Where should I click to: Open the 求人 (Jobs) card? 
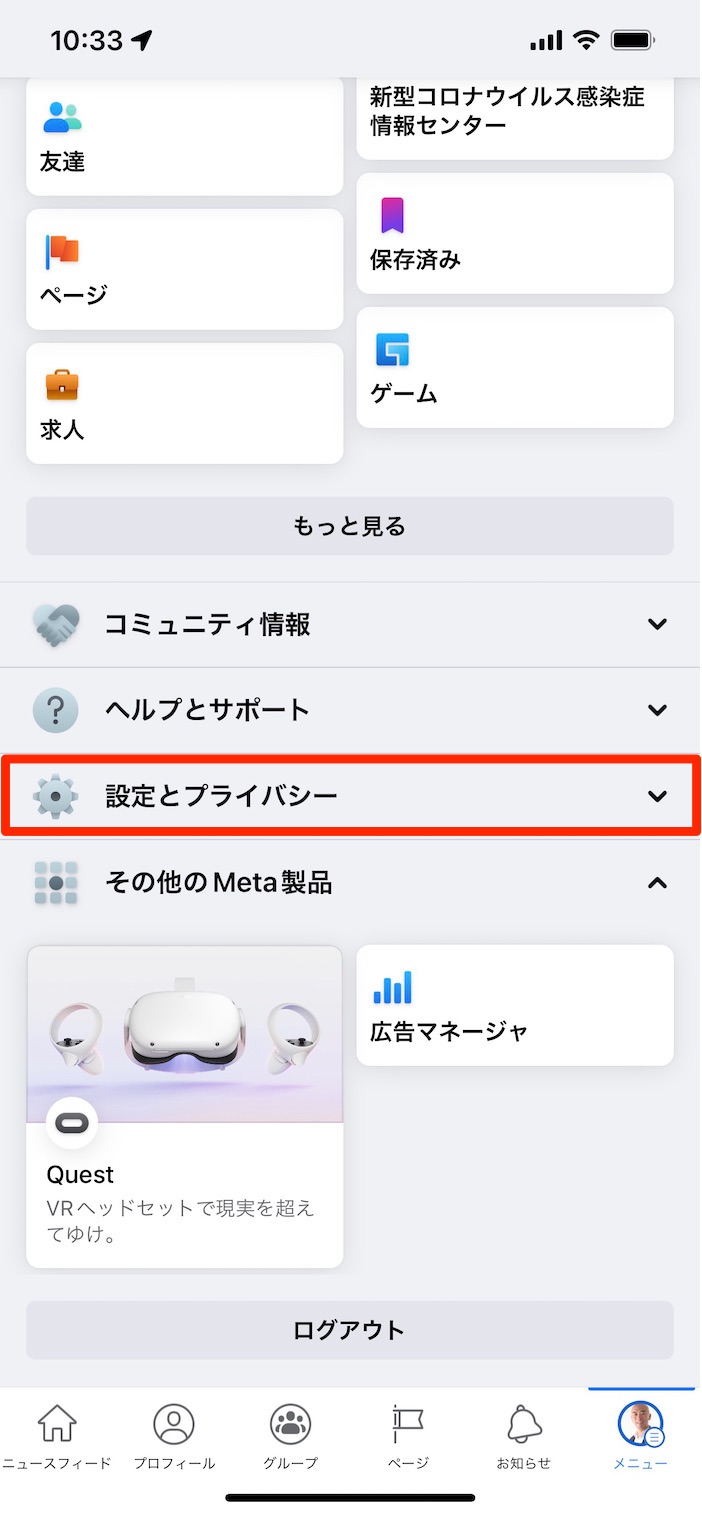click(184, 403)
